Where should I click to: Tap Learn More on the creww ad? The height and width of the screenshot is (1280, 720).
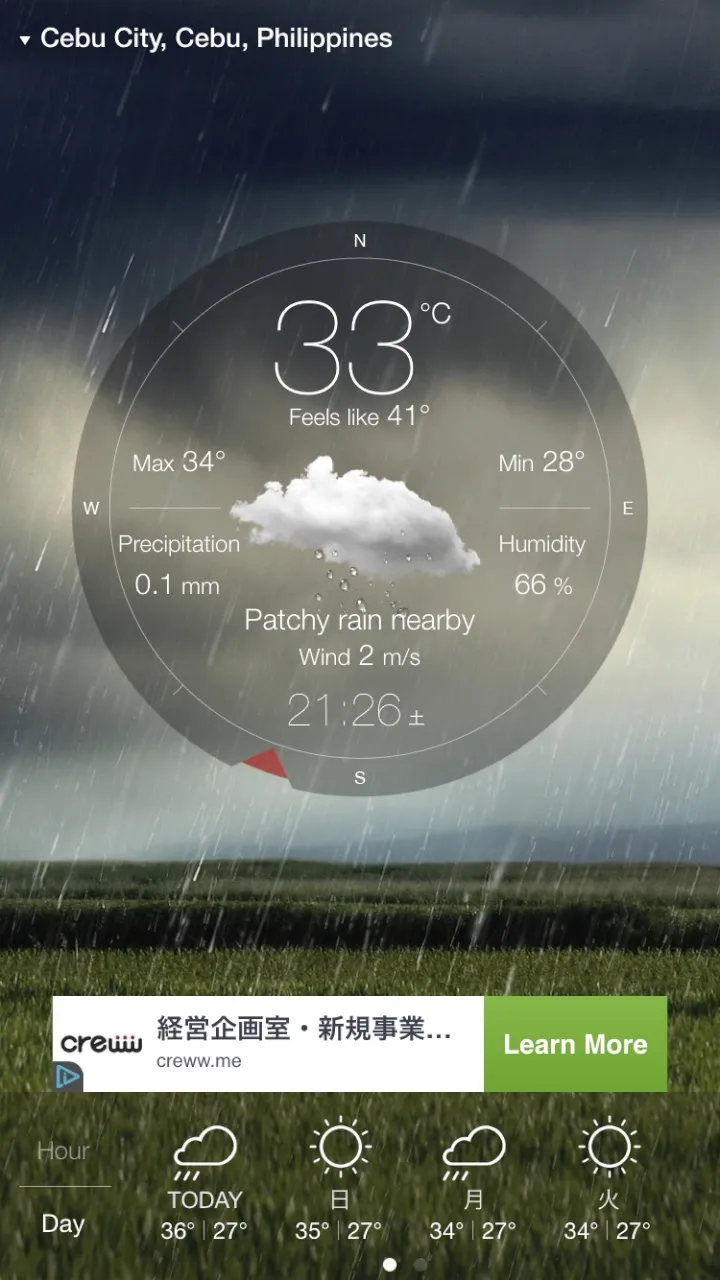click(575, 1044)
